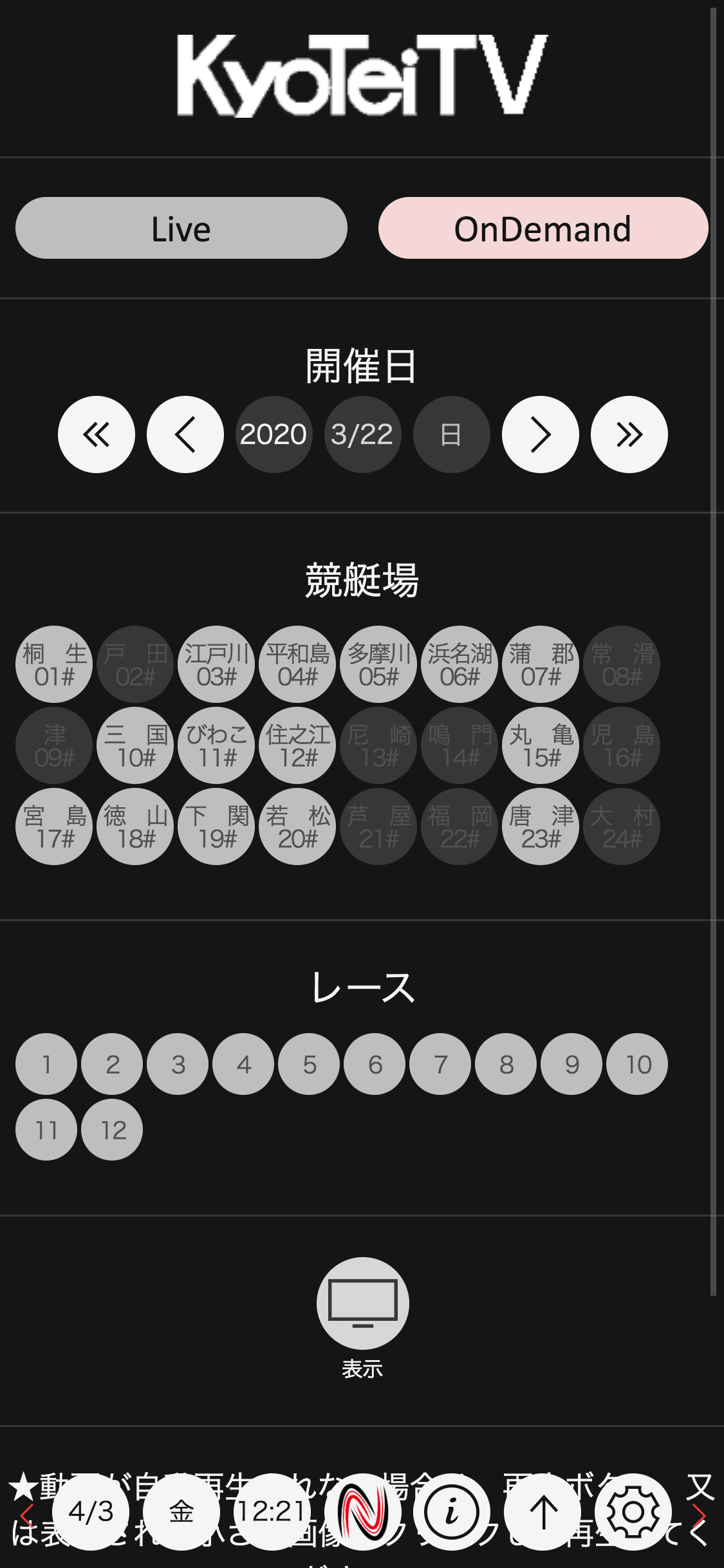724x1568 pixels.
Task: Select venue 若松 20#
Action: pyautogui.click(x=297, y=826)
